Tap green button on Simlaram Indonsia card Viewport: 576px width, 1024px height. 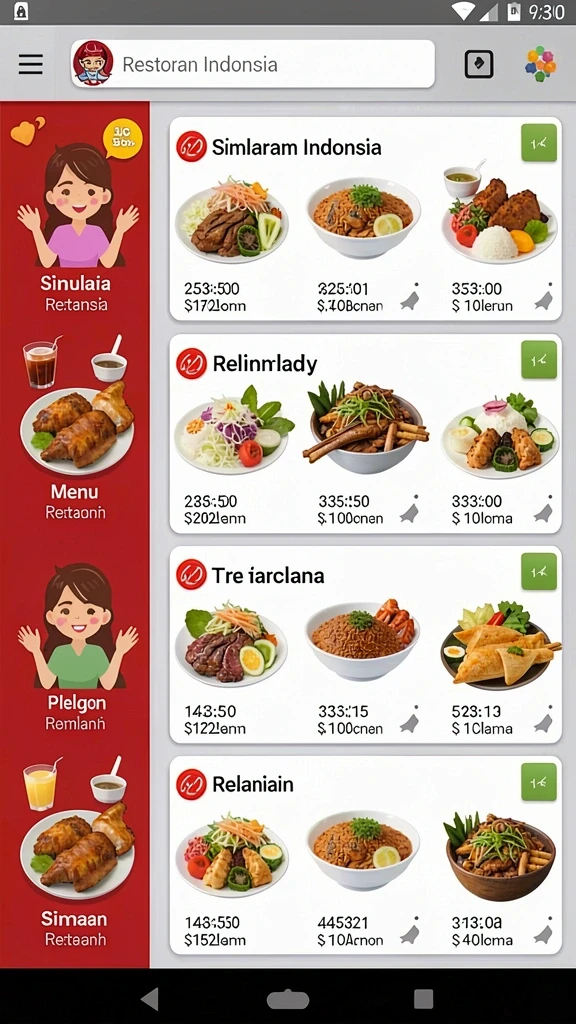539,143
